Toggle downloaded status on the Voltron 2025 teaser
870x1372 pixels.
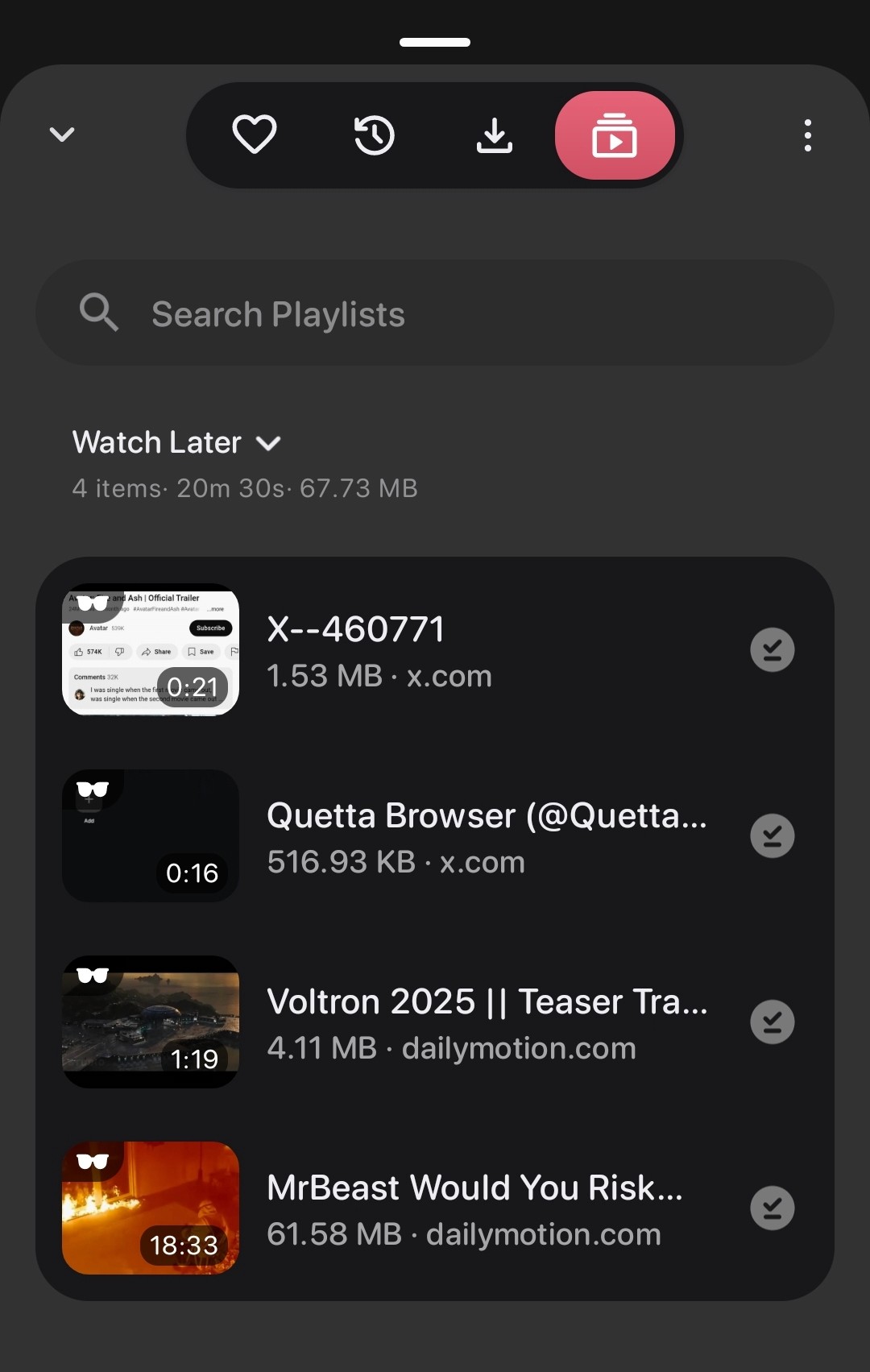point(772,1022)
